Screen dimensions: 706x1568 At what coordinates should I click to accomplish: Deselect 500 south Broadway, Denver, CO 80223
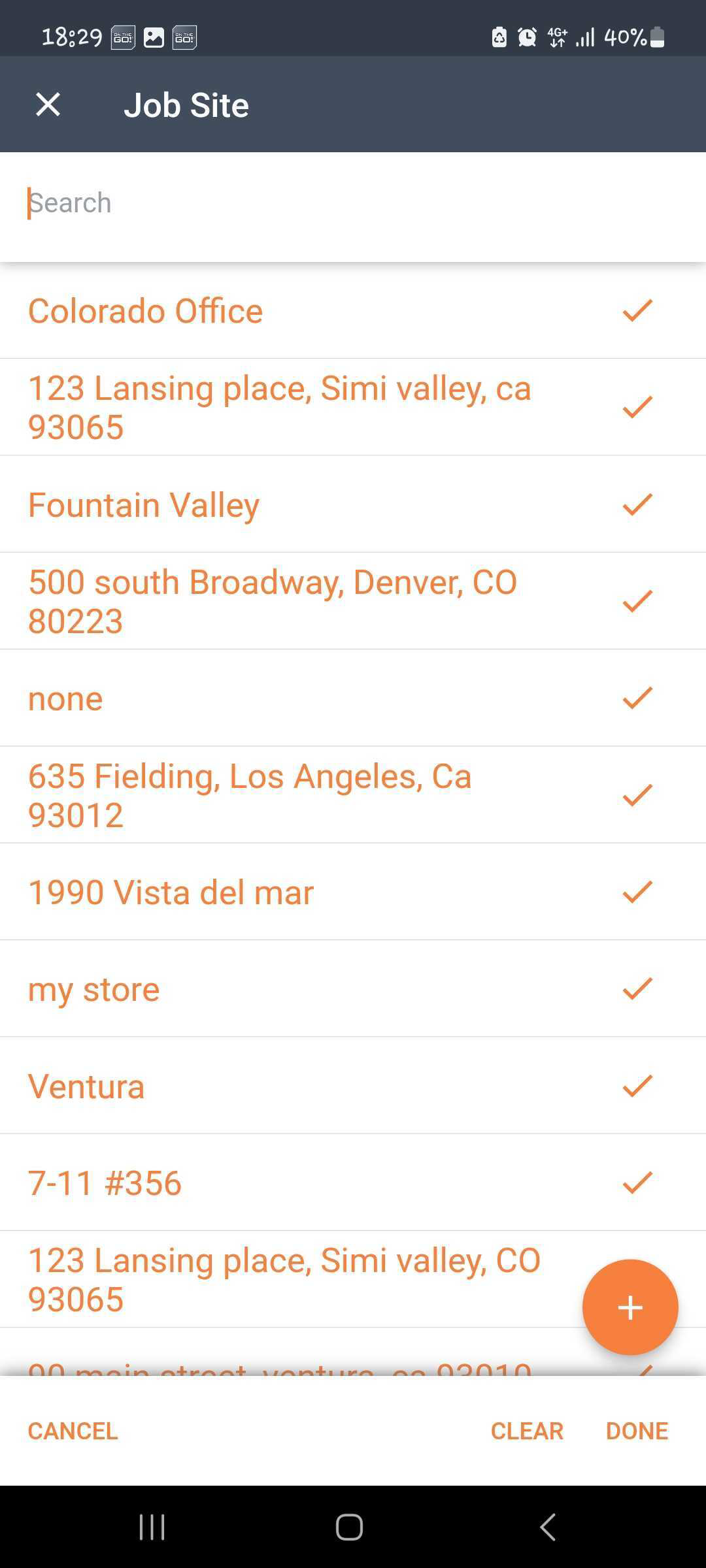(353, 601)
